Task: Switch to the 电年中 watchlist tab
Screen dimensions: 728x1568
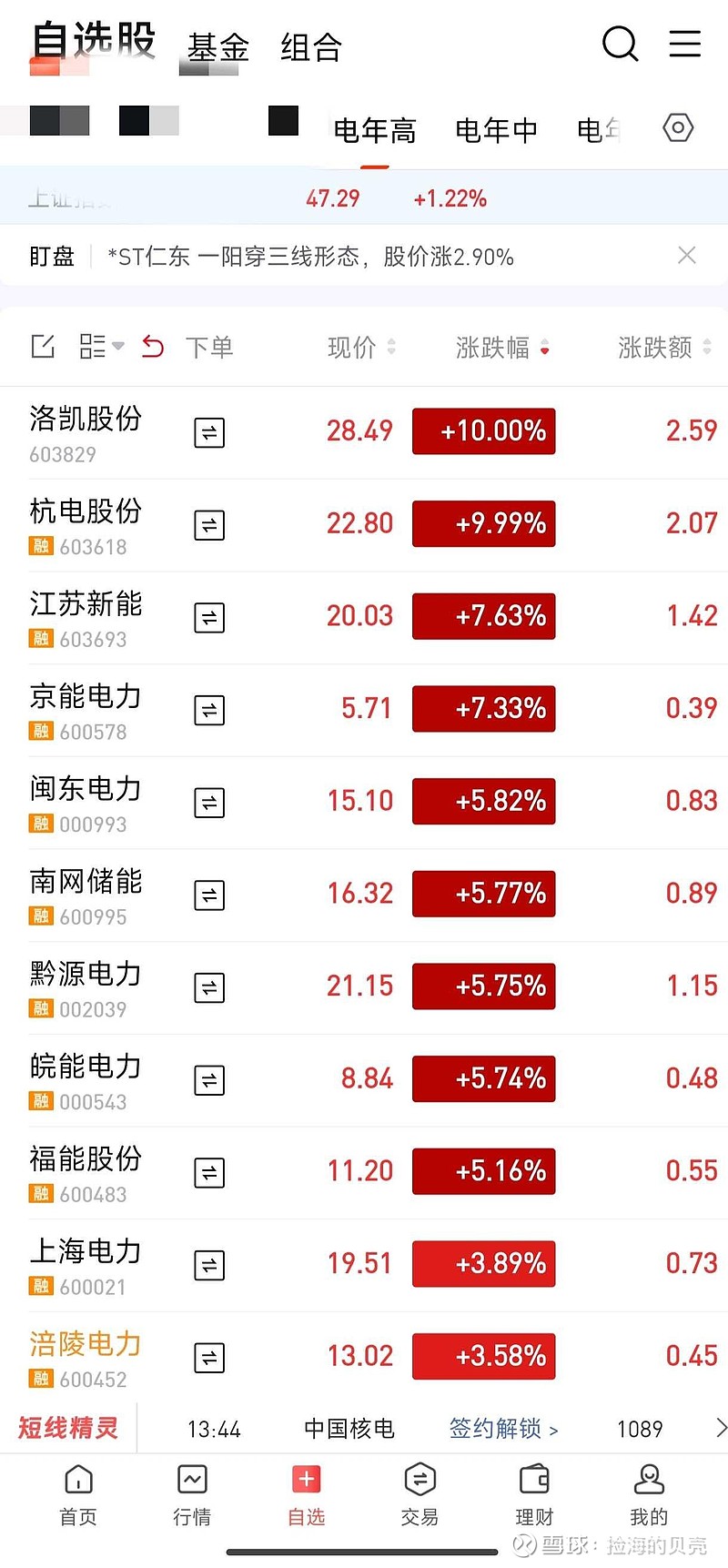Action: pyautogui.click(x=495, y=130)
